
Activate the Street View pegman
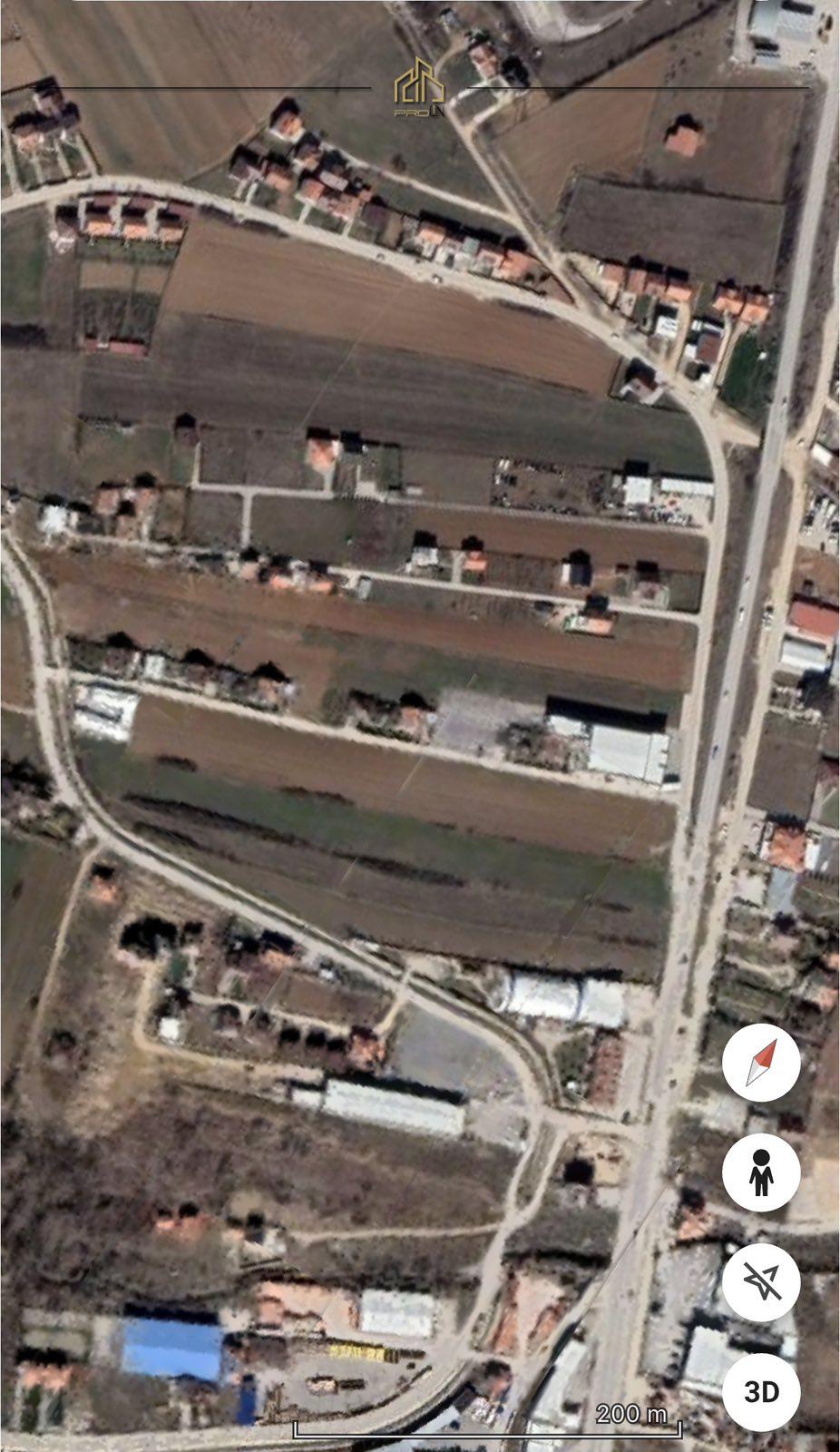coord(761,1172)
